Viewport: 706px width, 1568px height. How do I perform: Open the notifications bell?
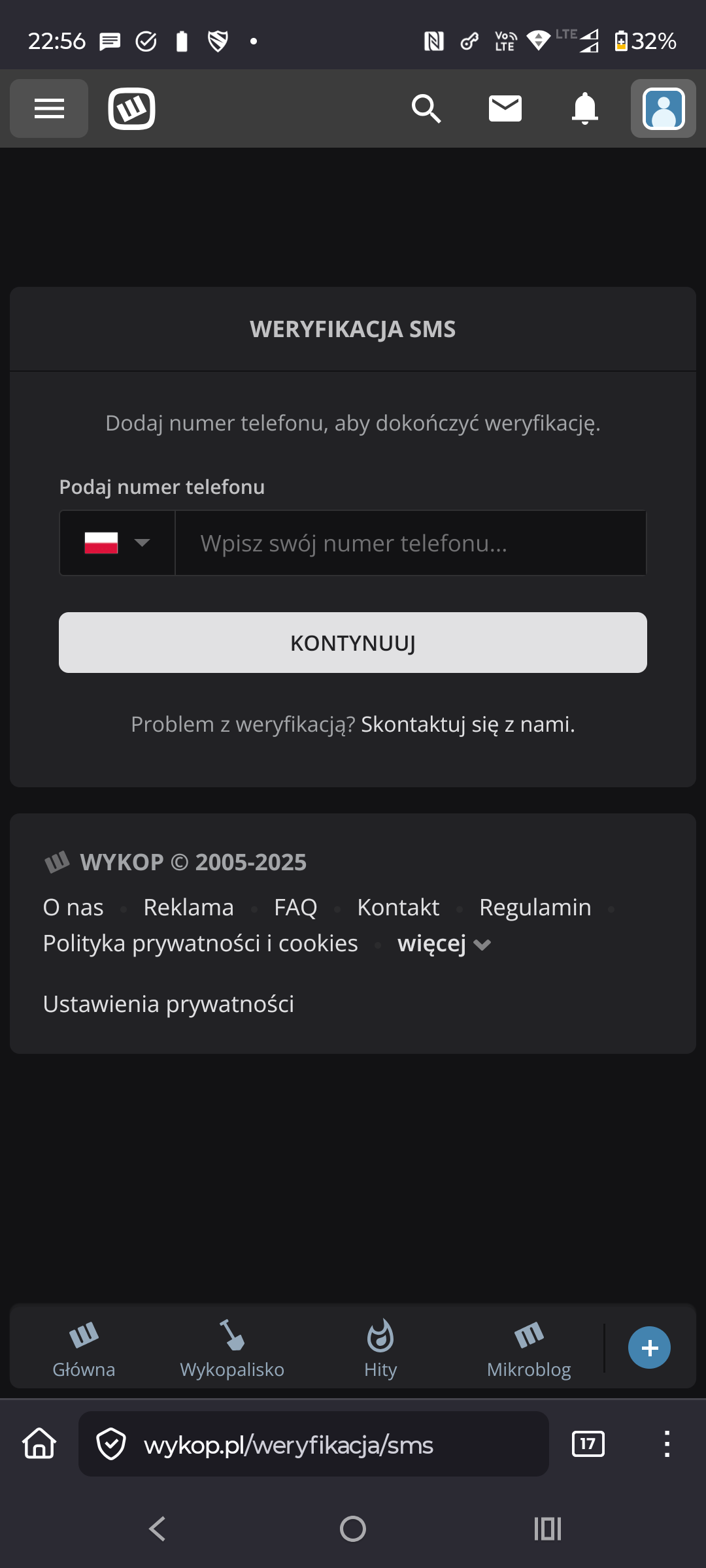[x=585, y=108]
